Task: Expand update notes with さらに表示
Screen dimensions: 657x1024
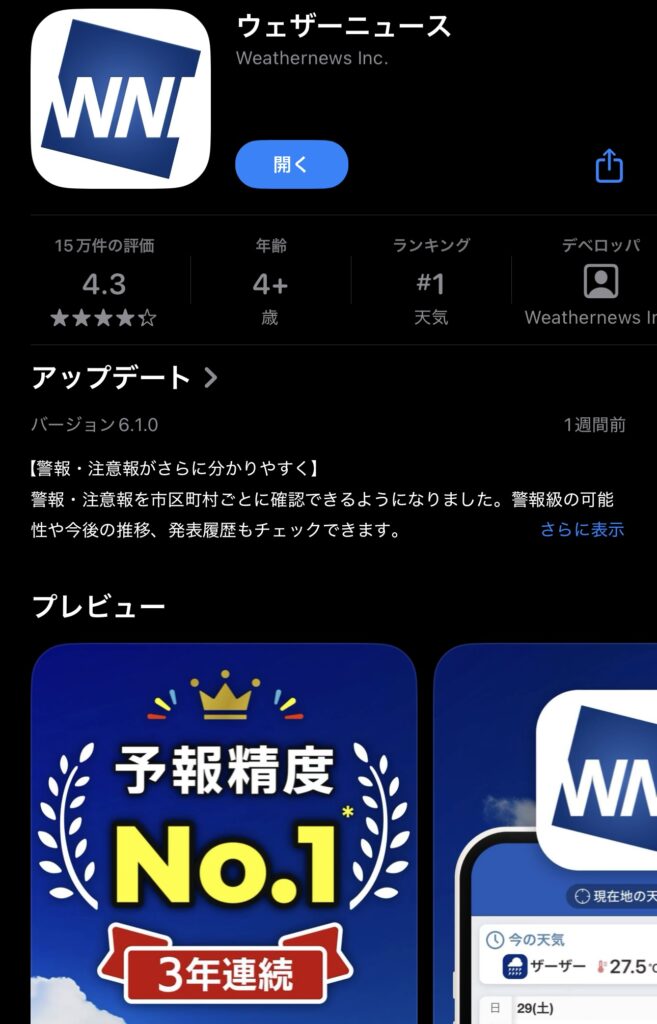Action: pos(581,530)
